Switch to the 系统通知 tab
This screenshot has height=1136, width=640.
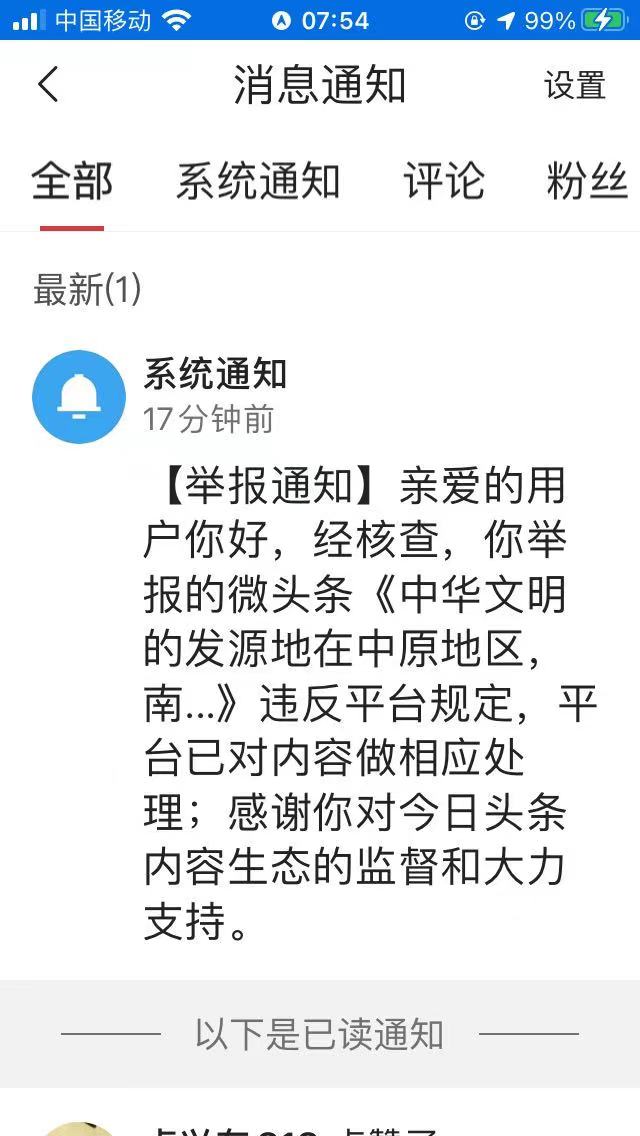pyautogui.click(x=258, y=181)
